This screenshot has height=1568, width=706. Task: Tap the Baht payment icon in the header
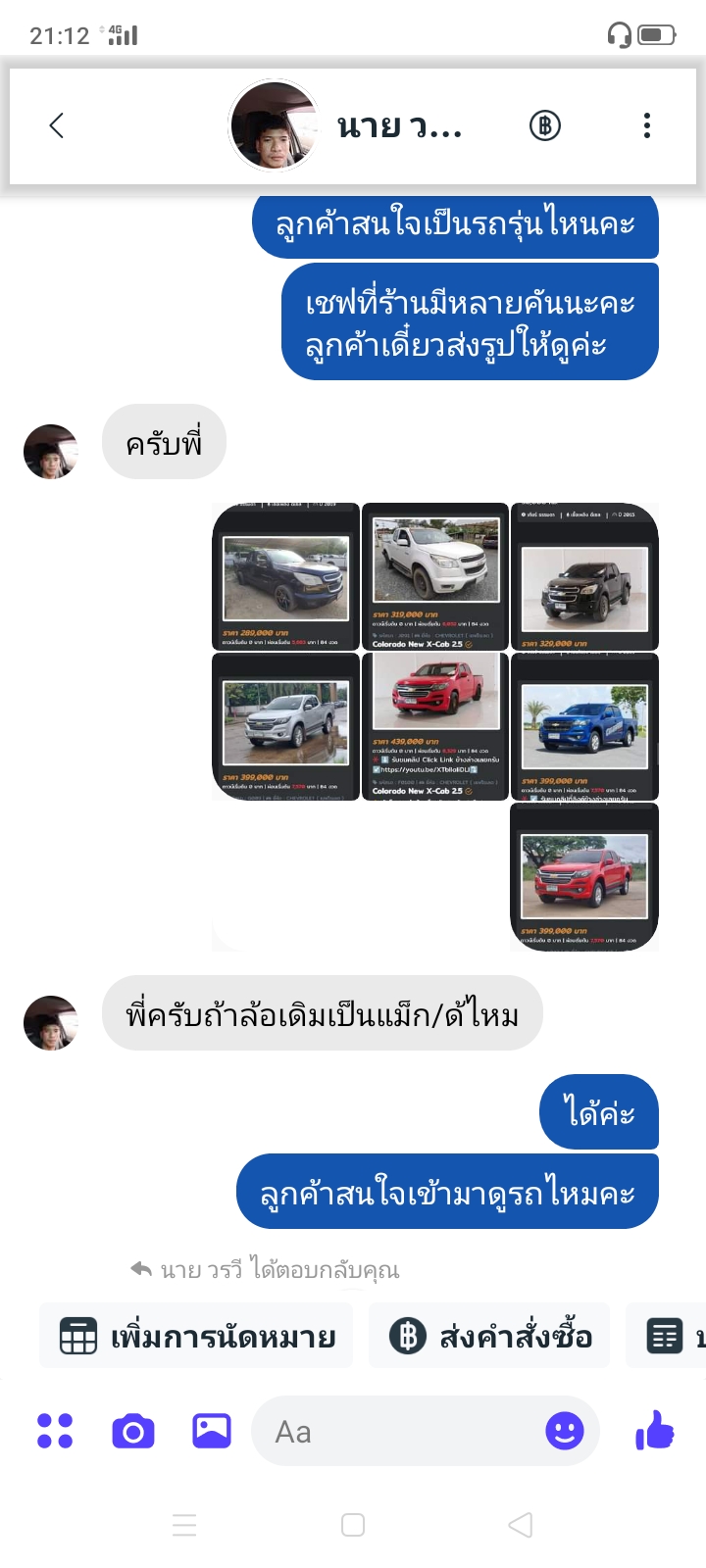point(545,125)
